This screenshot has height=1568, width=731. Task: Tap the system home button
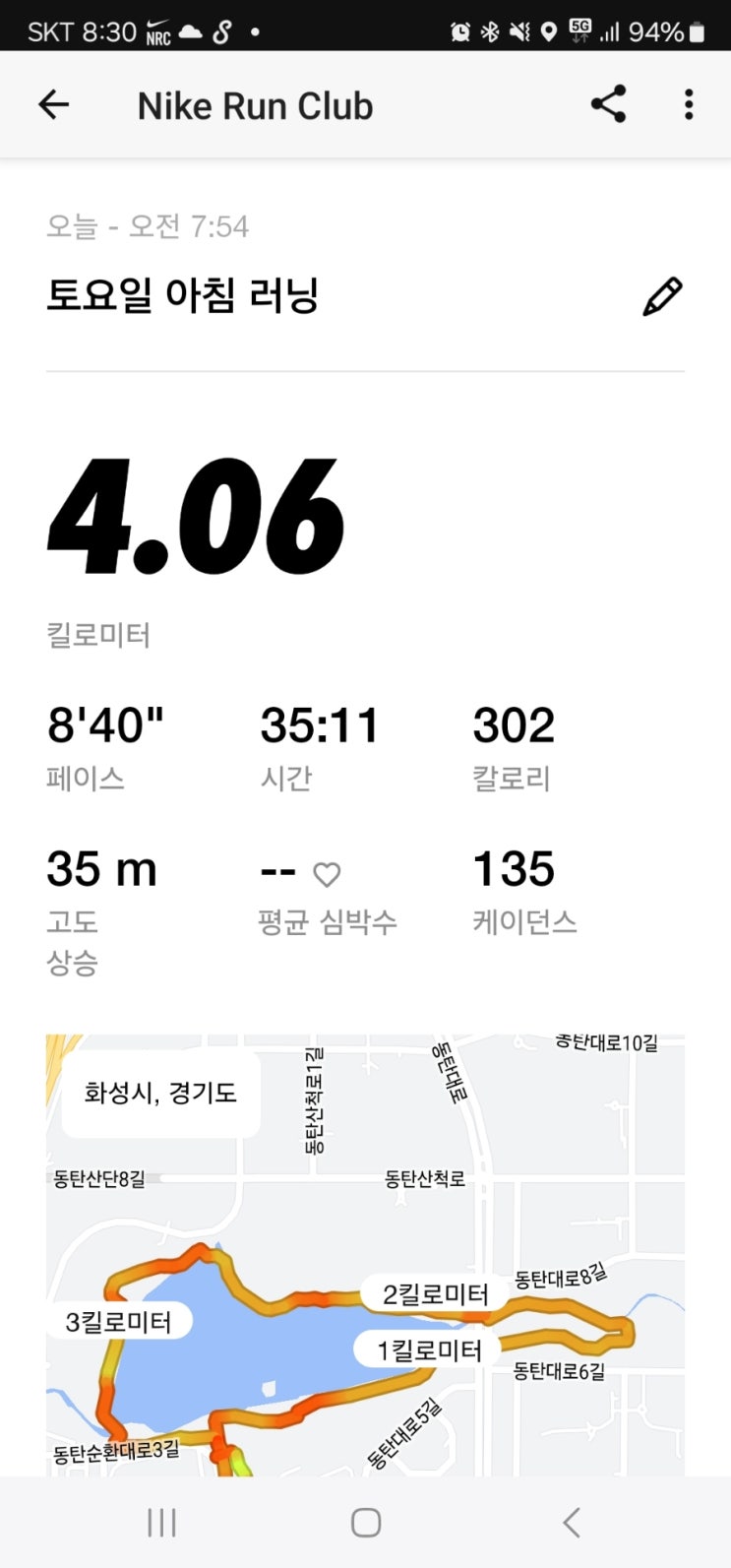(x=366, y=1523)
